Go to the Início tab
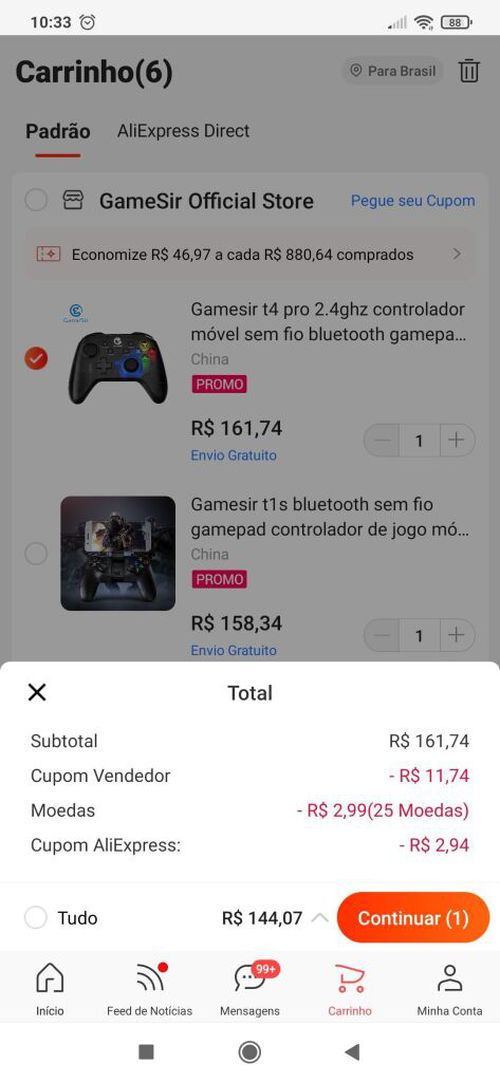Viewport: 500px width, 1082px height. click(50, 990)
